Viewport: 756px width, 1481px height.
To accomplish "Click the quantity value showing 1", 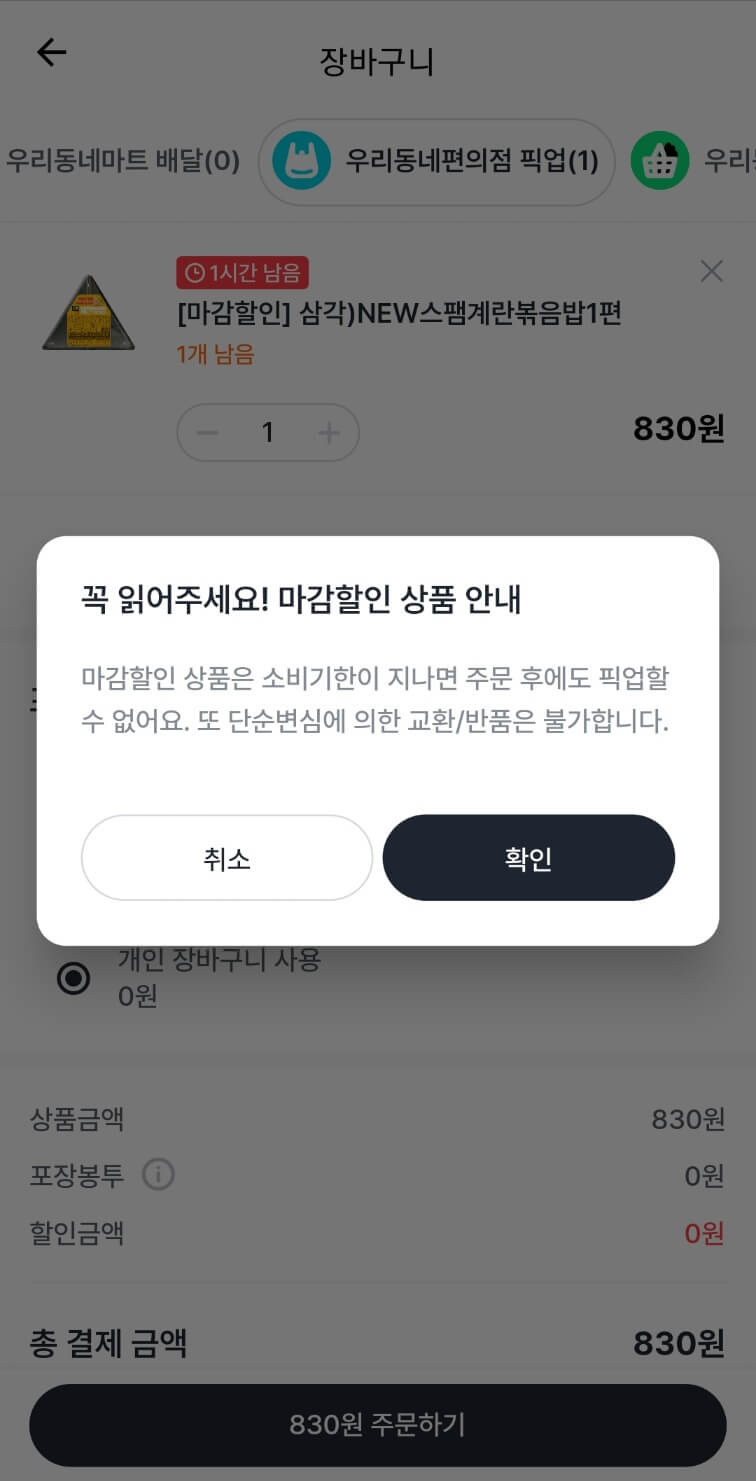I will tap(268, 432).
